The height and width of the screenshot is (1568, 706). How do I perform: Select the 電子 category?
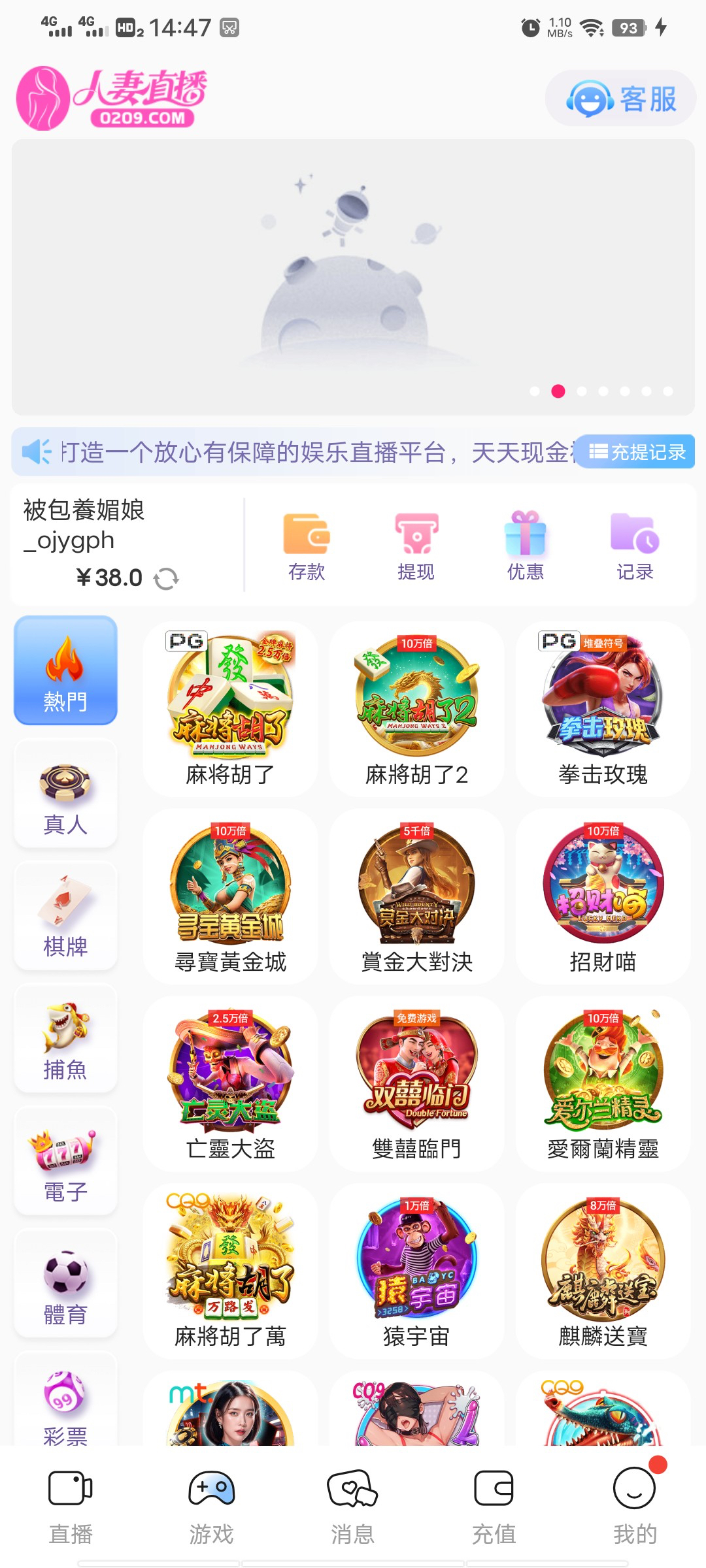click(x=65, y=1160)
